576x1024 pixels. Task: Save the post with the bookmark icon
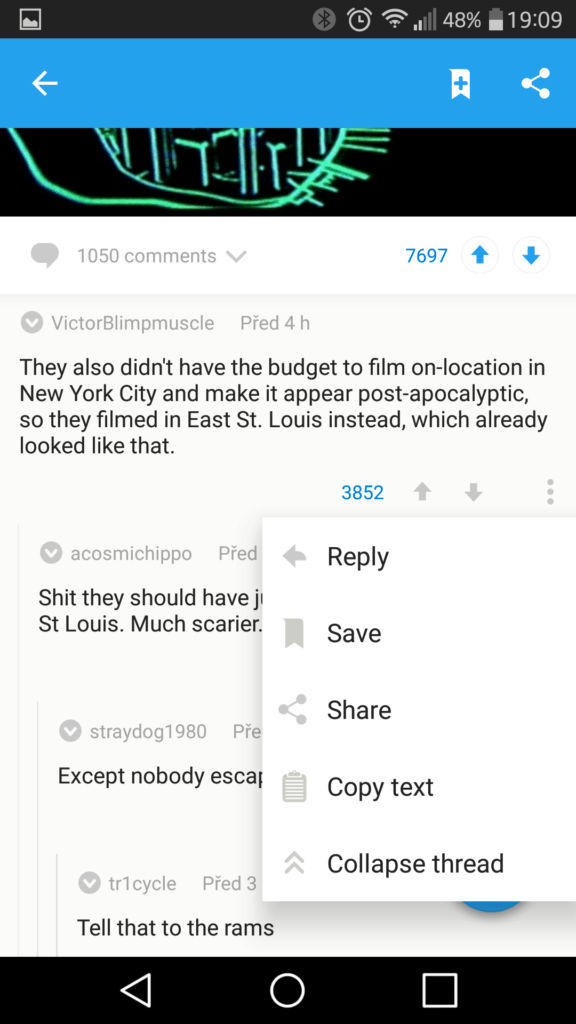[460, 84]
